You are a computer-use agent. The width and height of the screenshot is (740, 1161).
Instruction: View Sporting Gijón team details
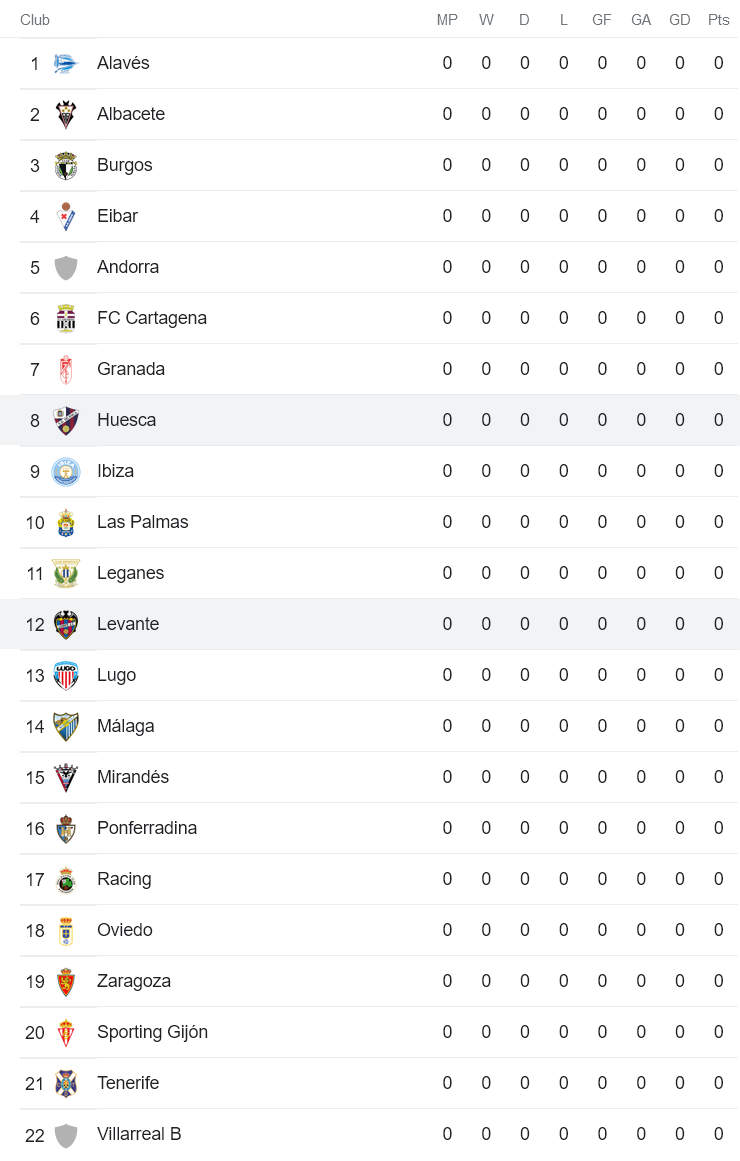pyautogui.click(x=152, y=1032)
